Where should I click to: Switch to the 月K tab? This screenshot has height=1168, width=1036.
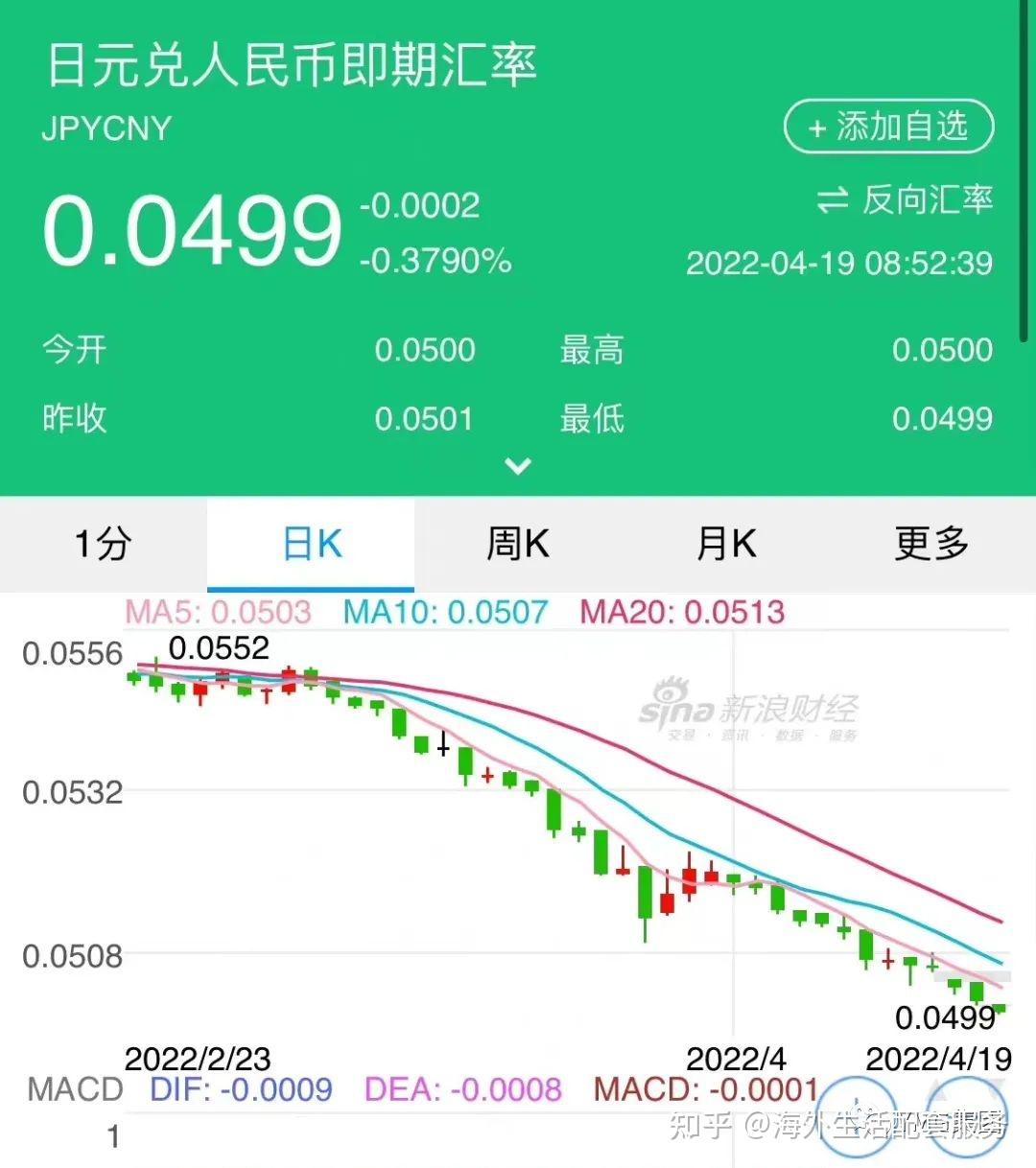tap(724, 543)
